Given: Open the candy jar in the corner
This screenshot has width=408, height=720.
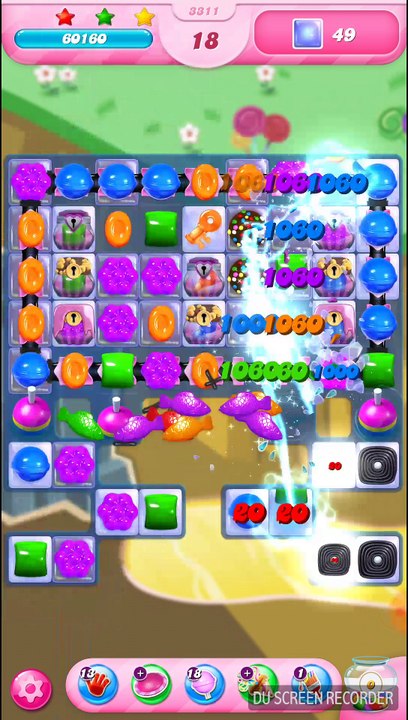Looking at the screenshot, I should click(370, 683).
